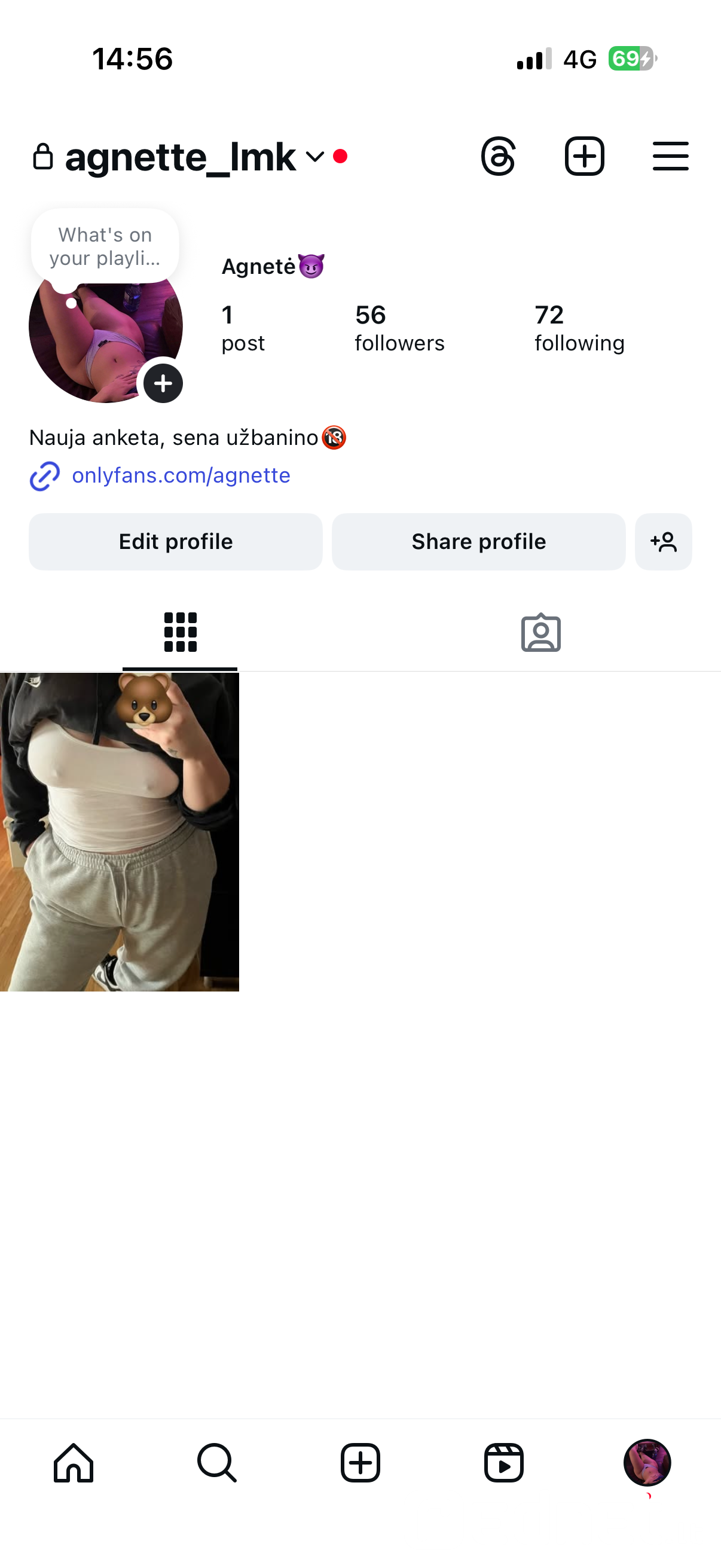The image size is (721, 1568).
Task: Open the playlist note bubble
Action: tap(105, 246)
